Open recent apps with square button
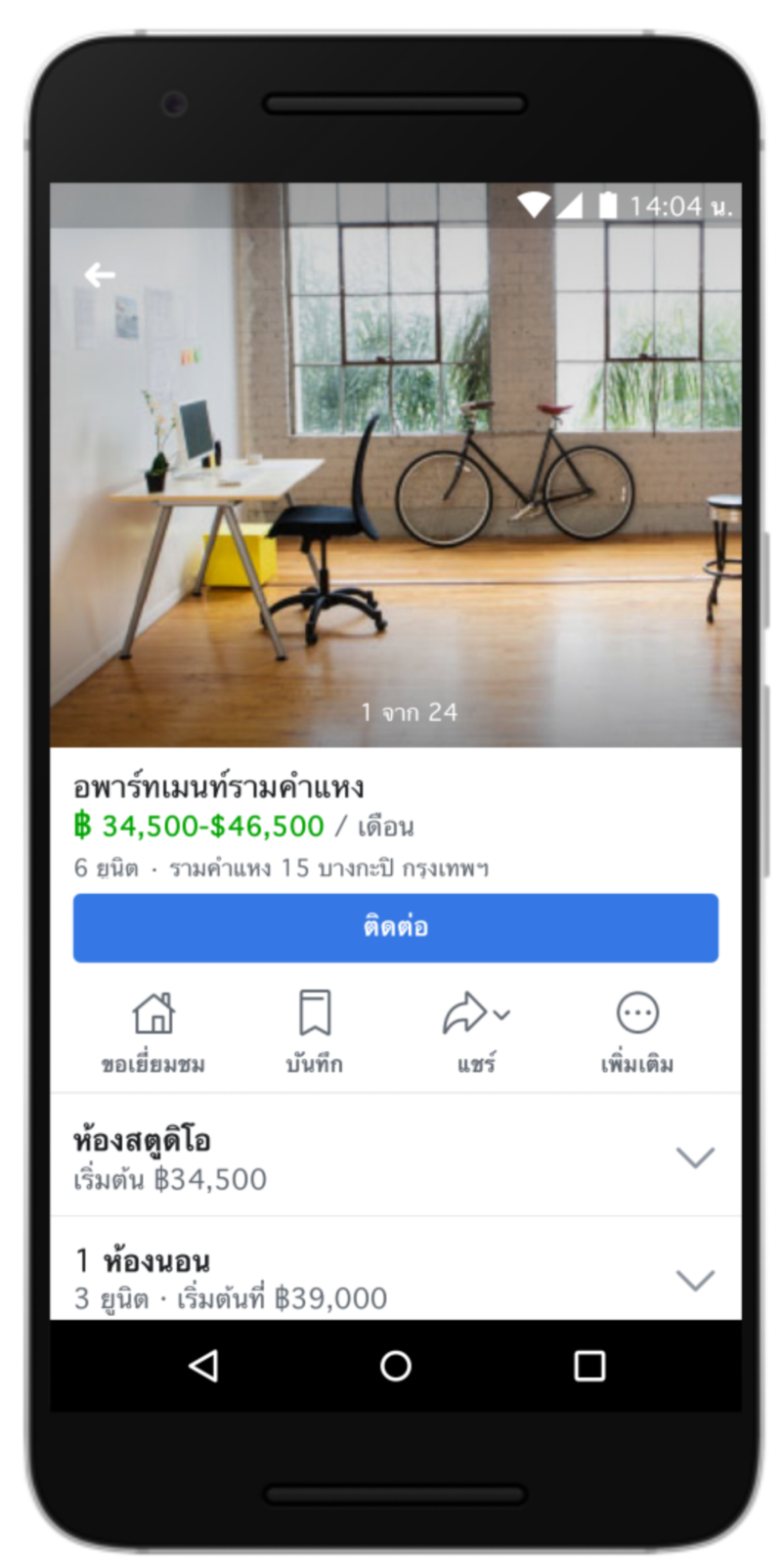This screenshot has height=1568, width=782. (589, 1365)
